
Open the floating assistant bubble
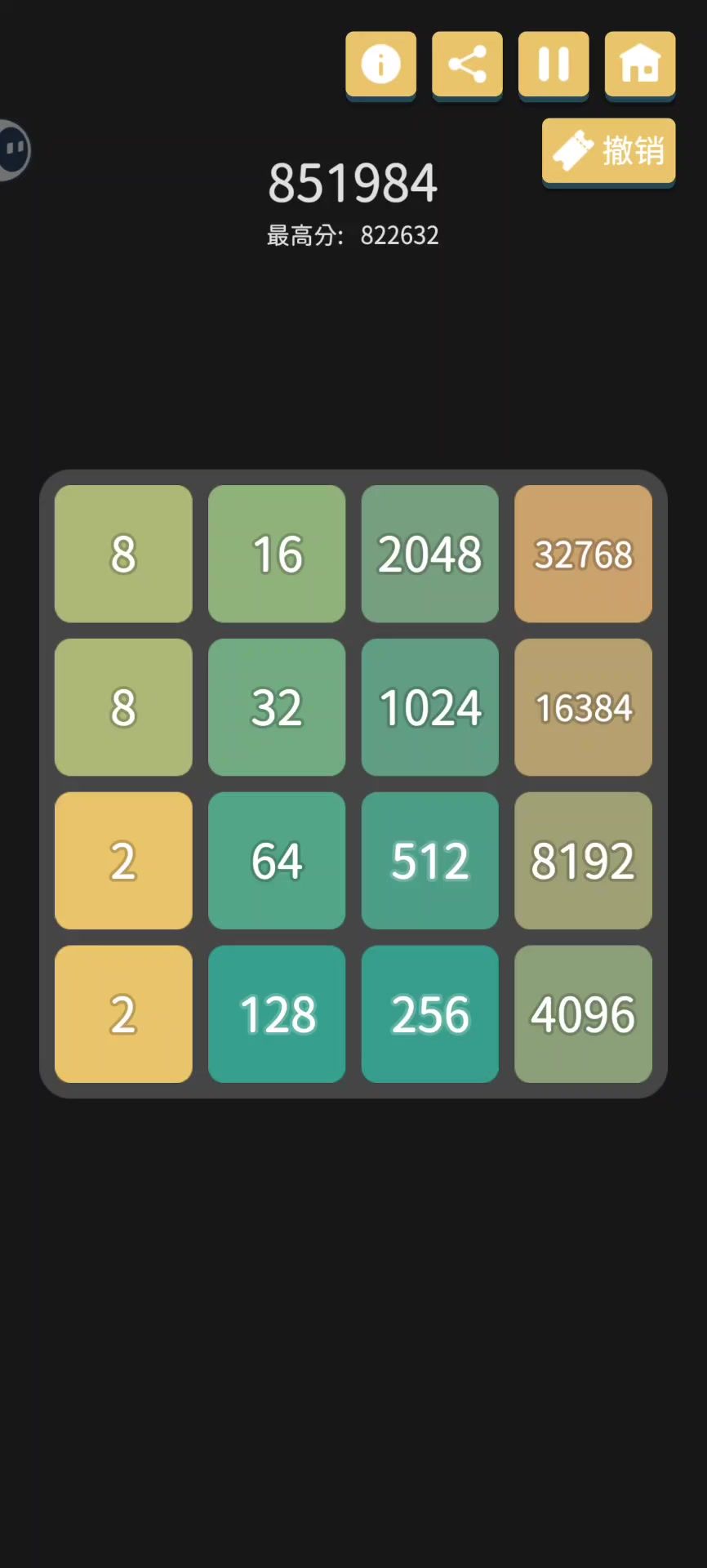(14, 150)
